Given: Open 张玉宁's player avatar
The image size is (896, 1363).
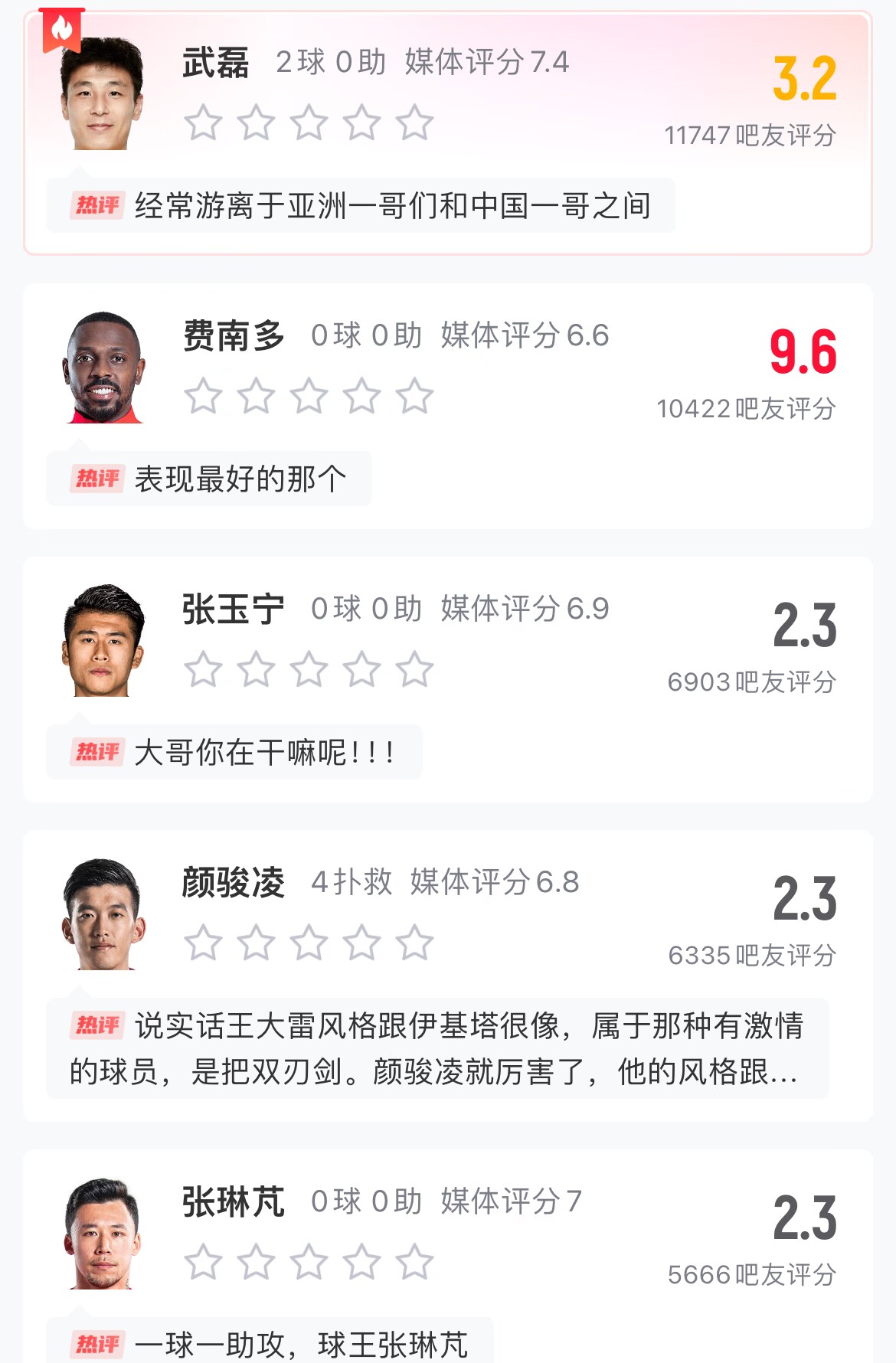Looking at the screenshot, I should tap(102, 641).
